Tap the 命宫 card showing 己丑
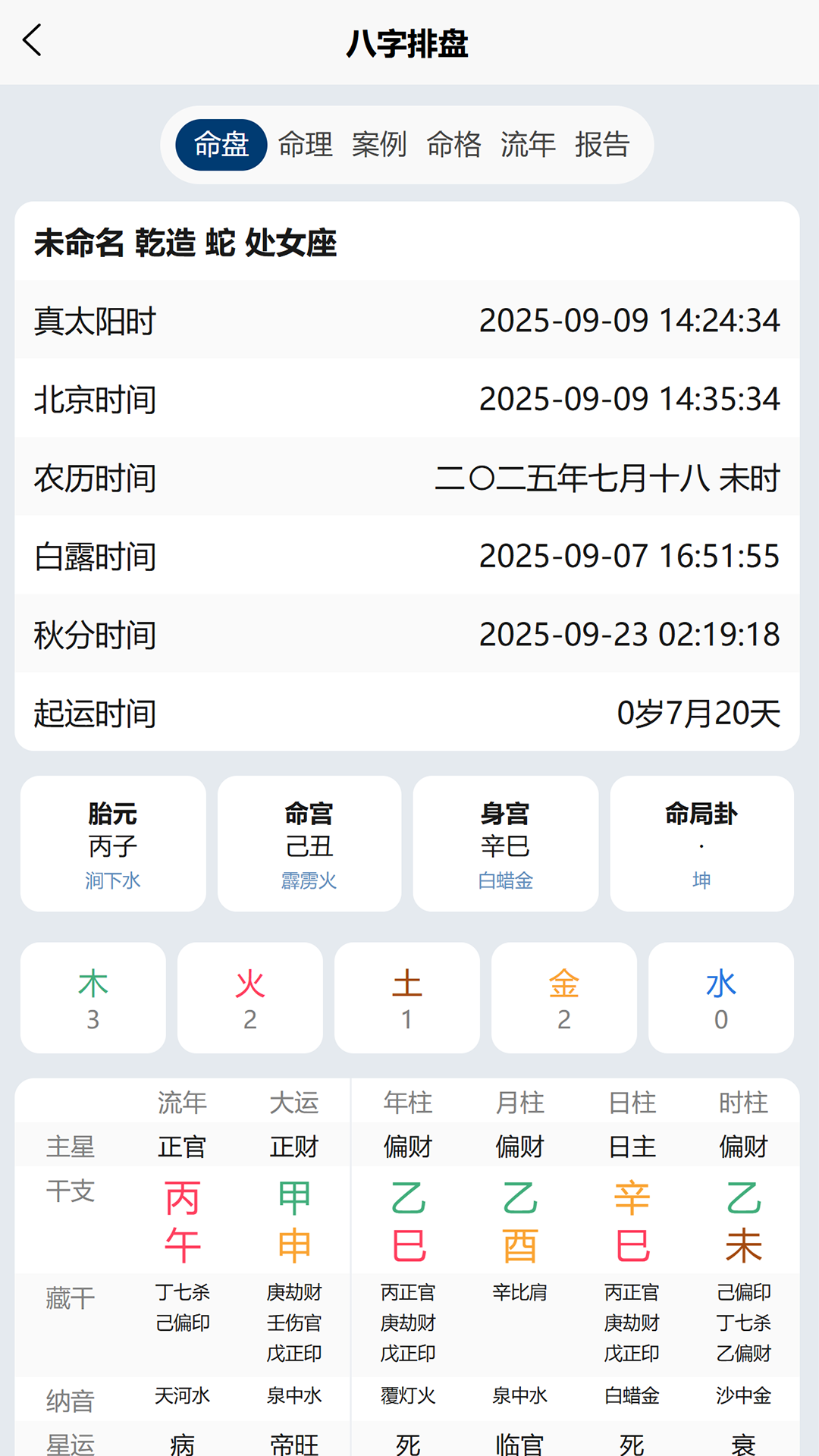Viewport: 819px width, 1456px height. click(x=309, y=843)
